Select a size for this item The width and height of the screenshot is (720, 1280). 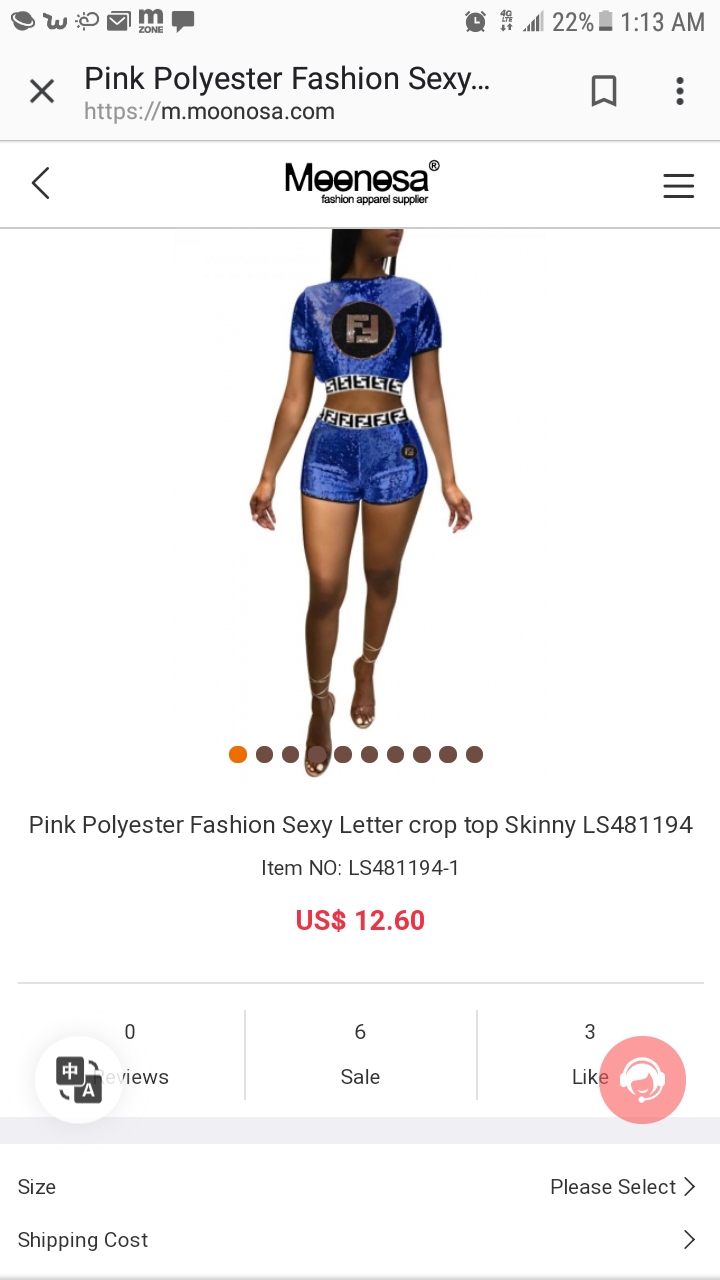(x=620, y=1187)
